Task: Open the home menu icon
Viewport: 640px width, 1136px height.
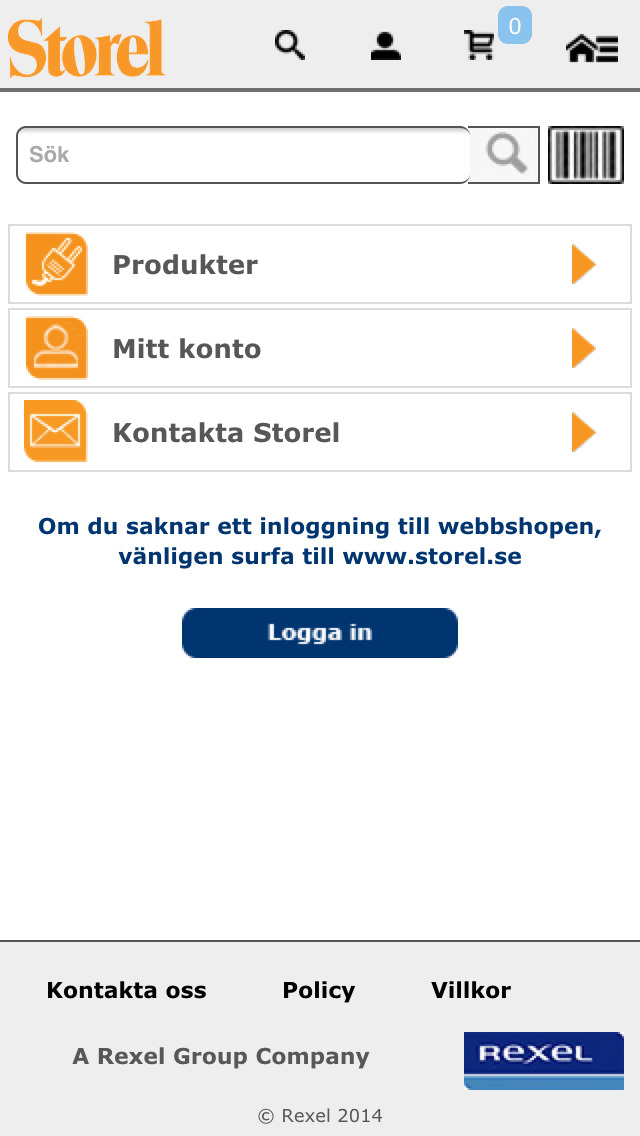Action: pyautogui.click(x=591, y=47)
